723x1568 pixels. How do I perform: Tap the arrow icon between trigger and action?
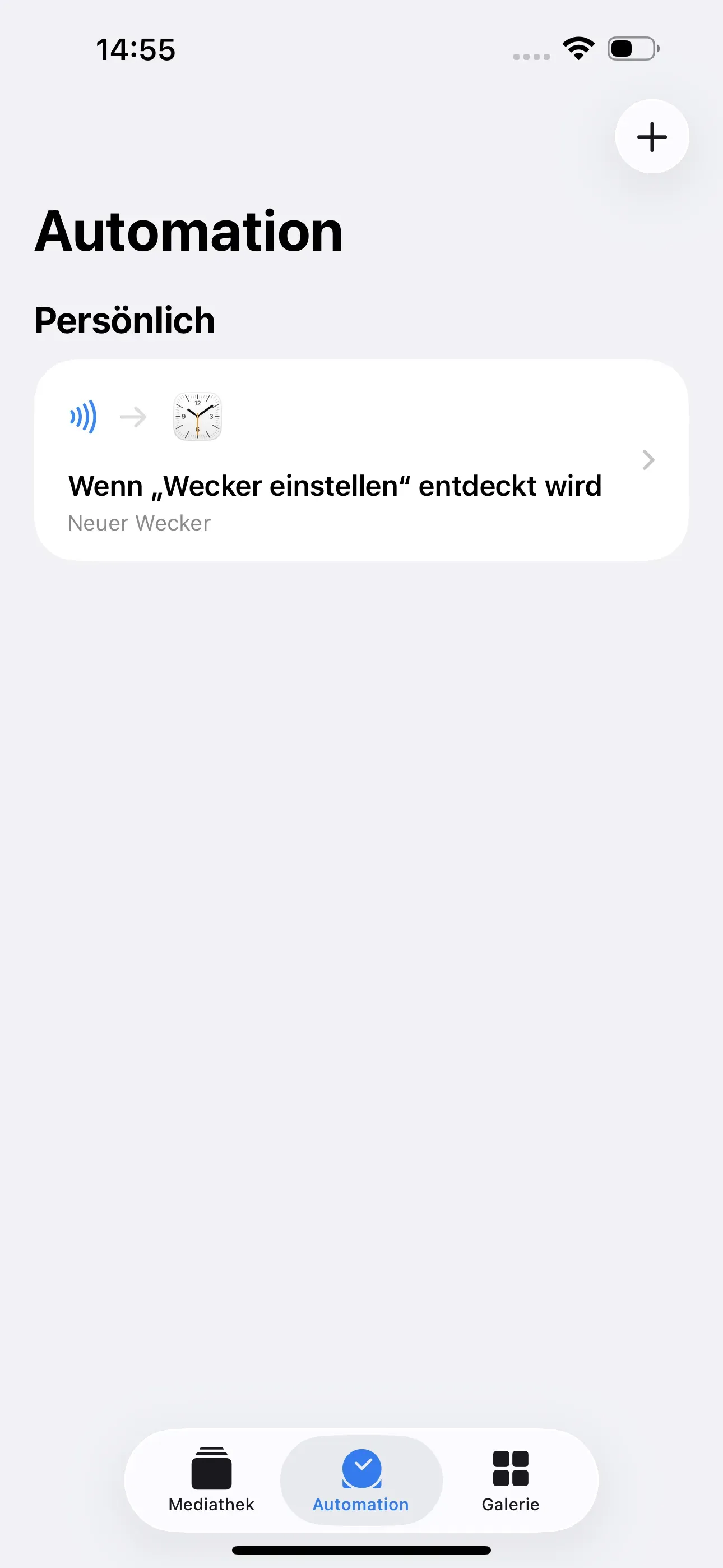pyautogui.click(x=133, y=416)
